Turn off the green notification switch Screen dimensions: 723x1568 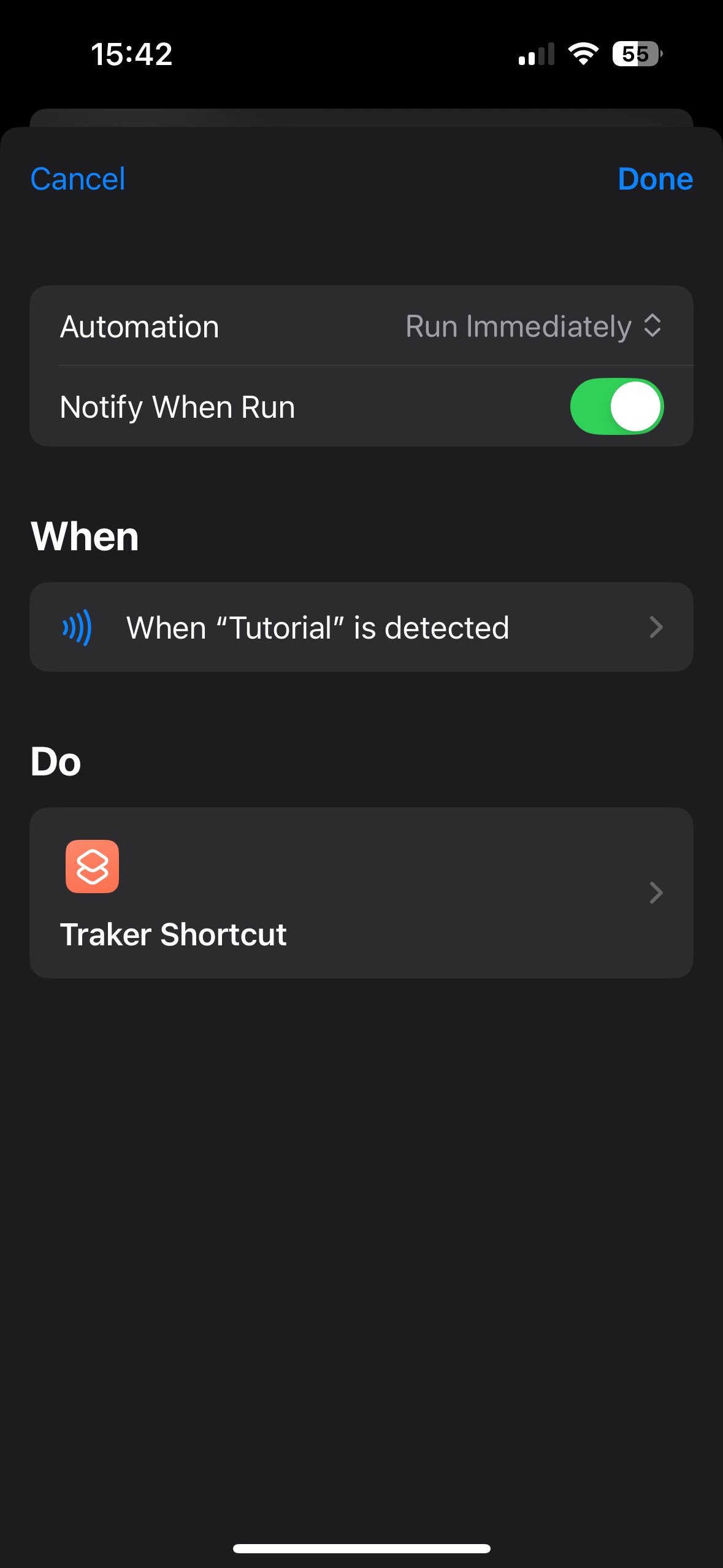point(616,406)
